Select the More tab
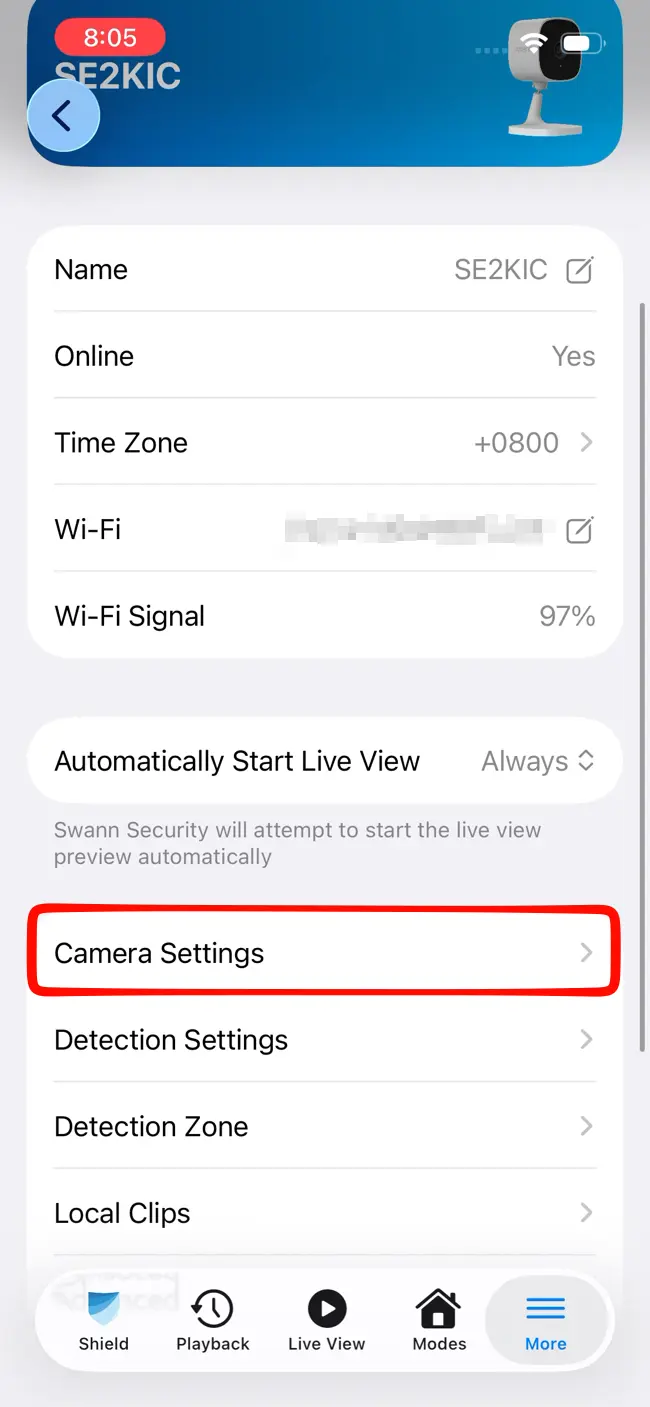650x1407 pixels. (x=546, y=1321)
